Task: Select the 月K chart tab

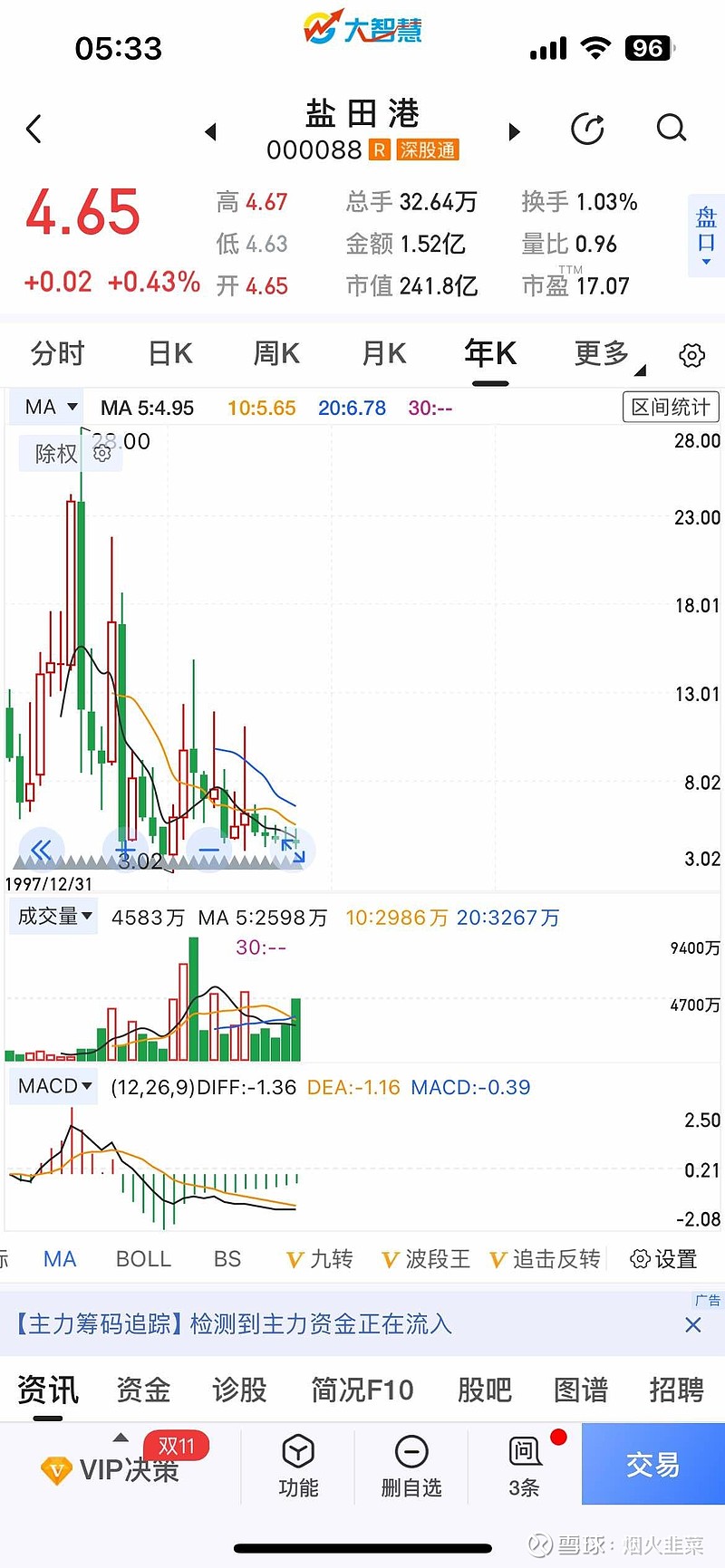Action: 384,352
